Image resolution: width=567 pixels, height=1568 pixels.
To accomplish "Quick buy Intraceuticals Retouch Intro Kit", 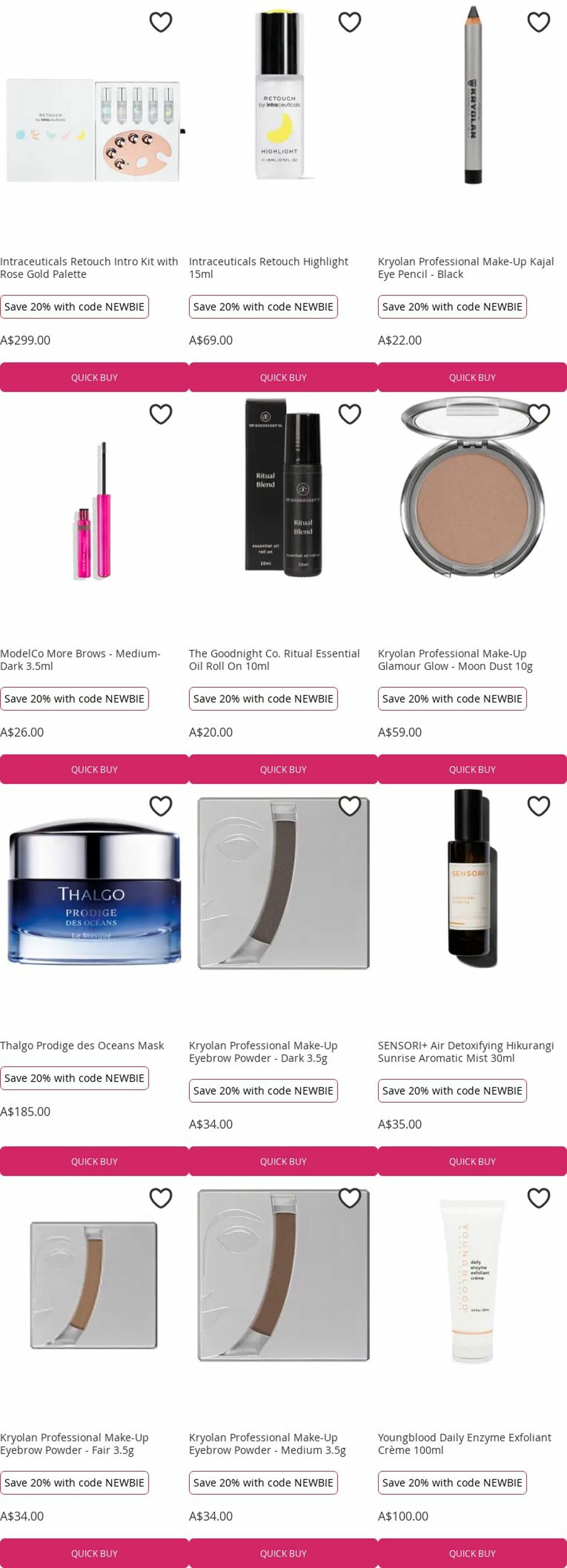I will [94, 377].
